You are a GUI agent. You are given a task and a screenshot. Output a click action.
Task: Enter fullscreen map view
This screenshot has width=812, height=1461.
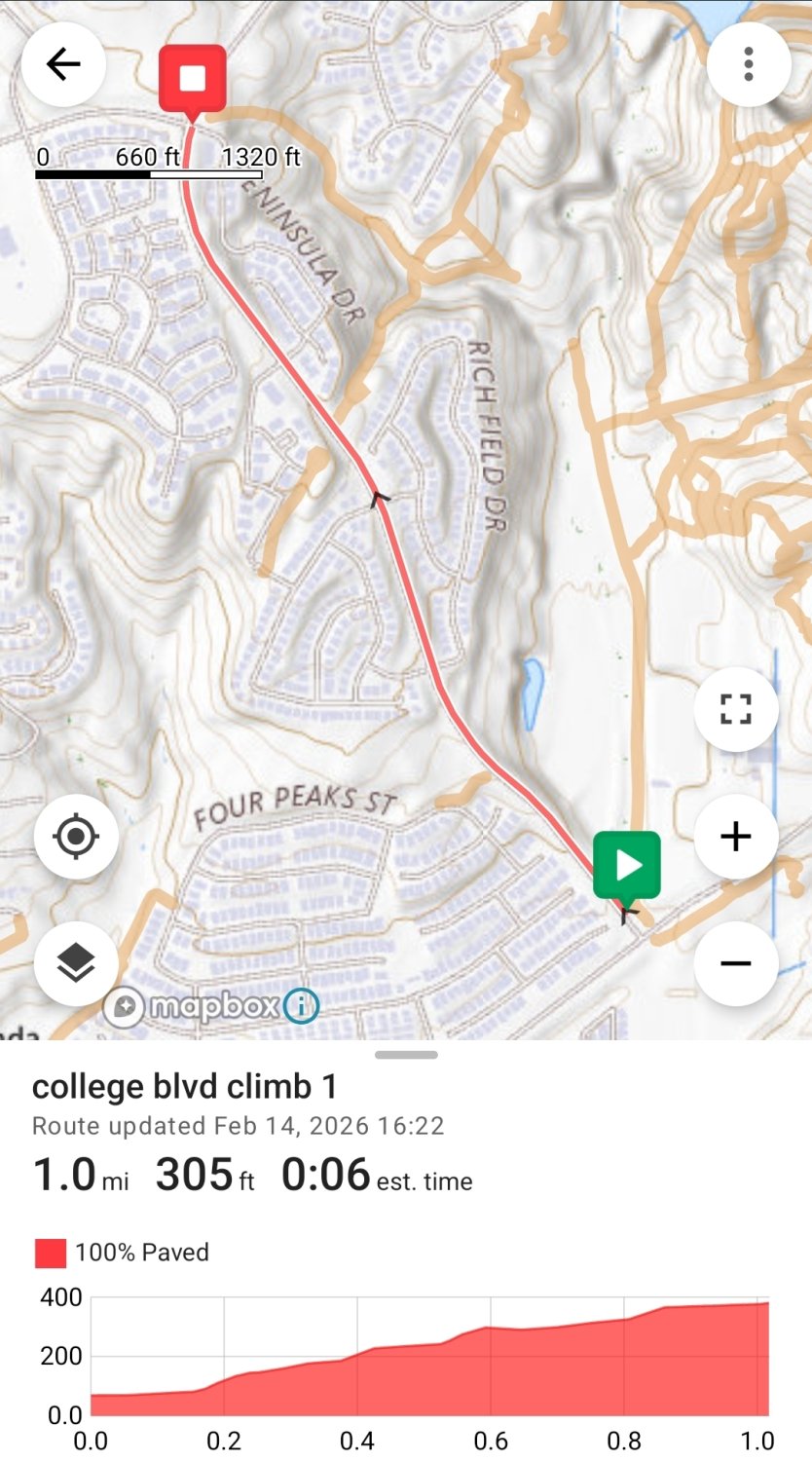(x=735, y=710)
